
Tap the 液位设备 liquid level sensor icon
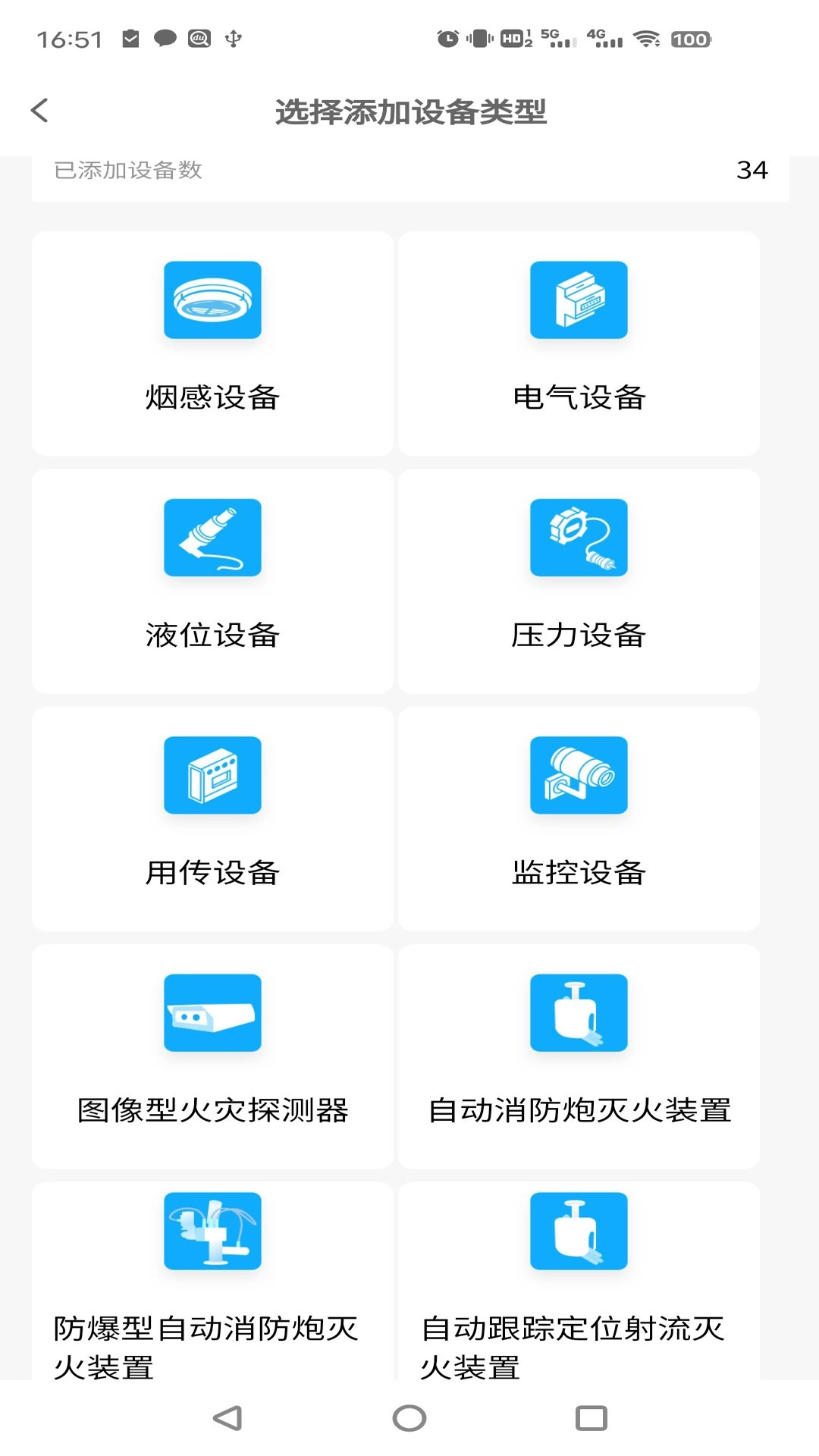[x=212, y=537]
